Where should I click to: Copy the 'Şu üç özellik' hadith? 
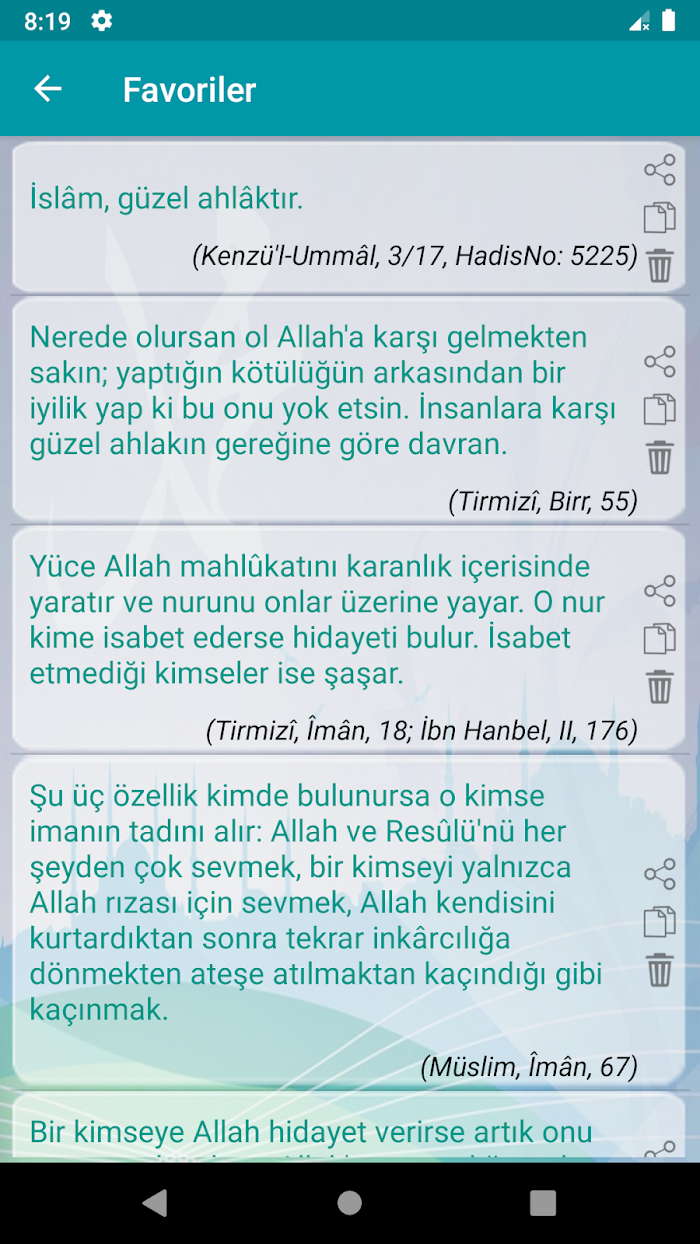click(659, 922)
